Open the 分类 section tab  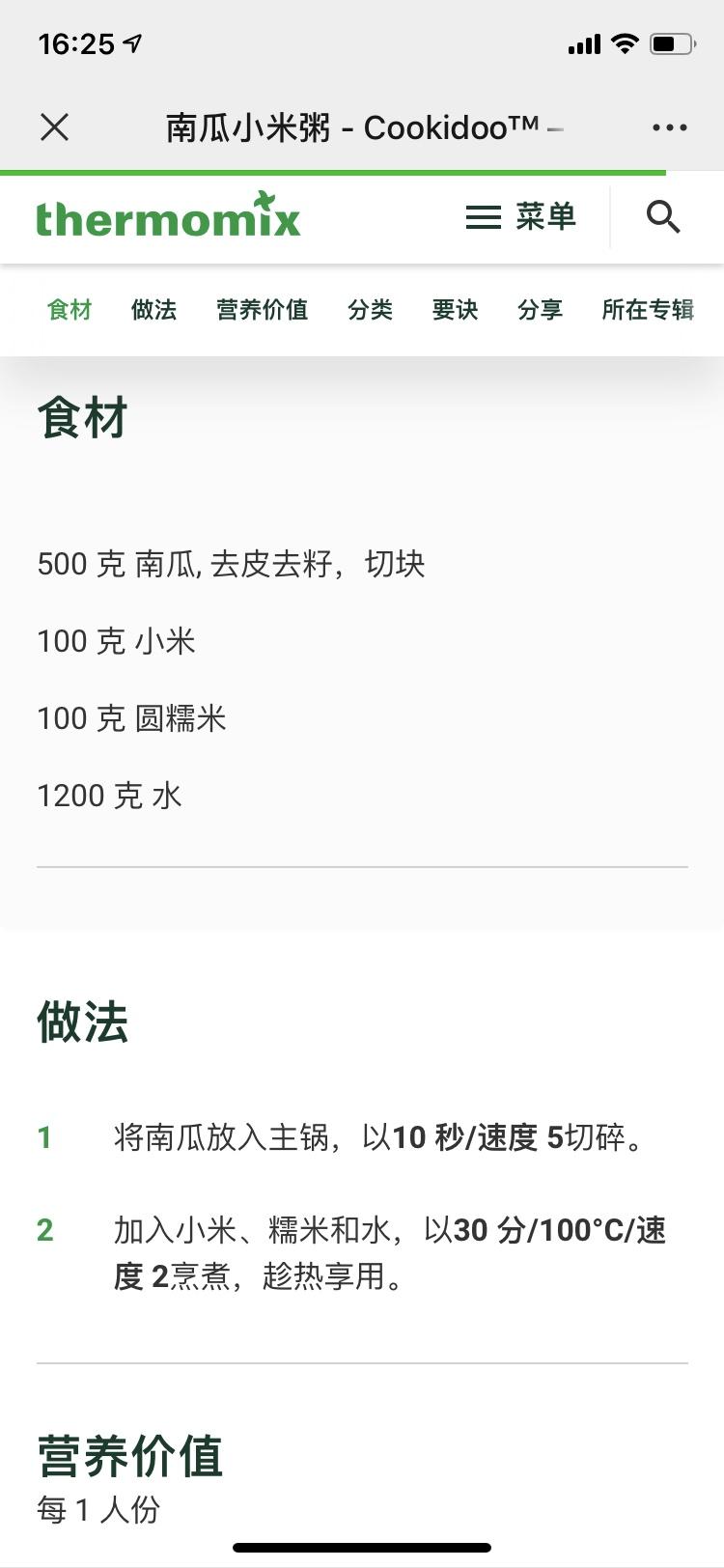tap(370, 310)
